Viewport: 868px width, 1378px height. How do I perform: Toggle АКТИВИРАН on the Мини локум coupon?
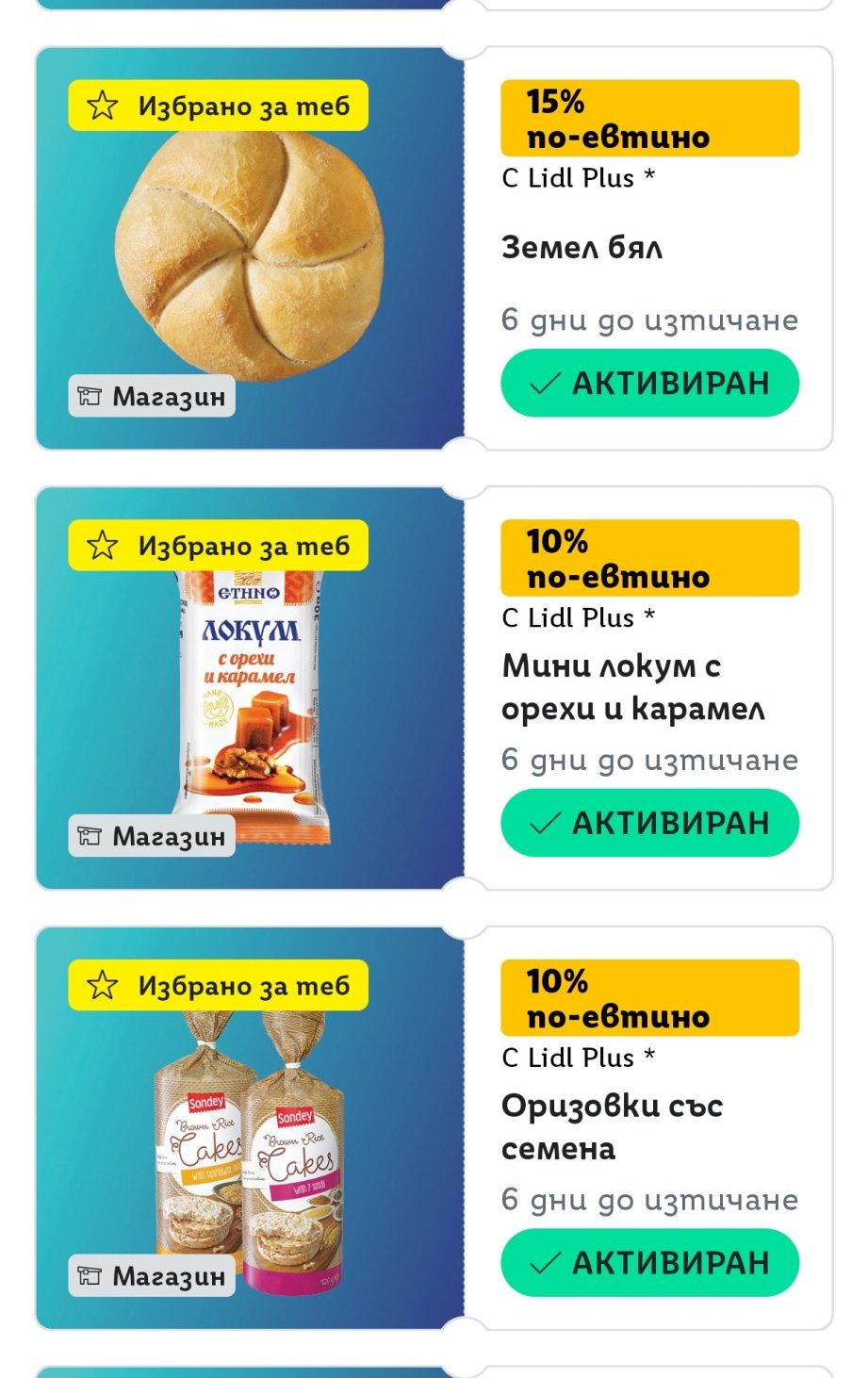coord(649,823)
